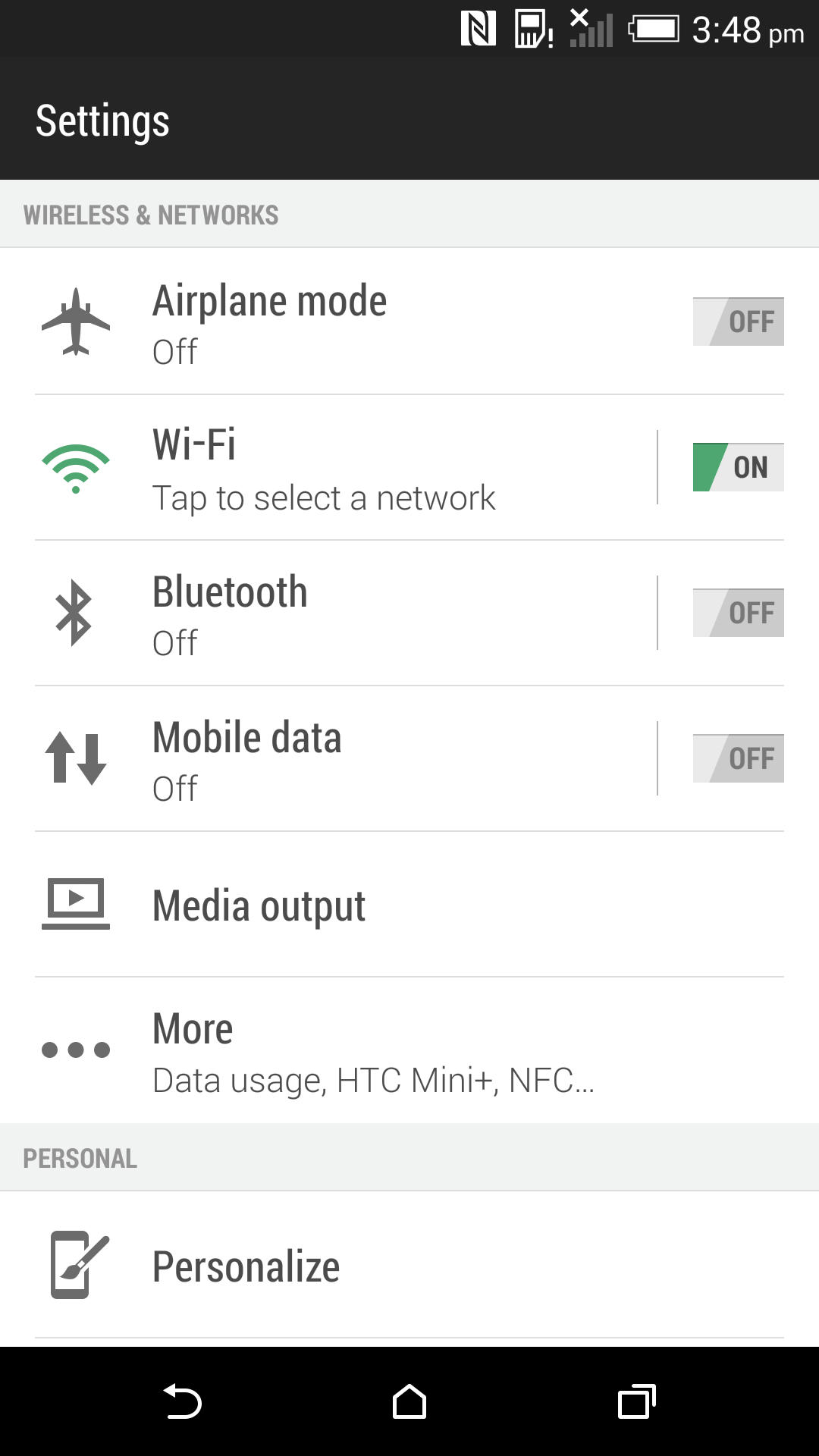The width and height of the screenshot is (819, 1456).
Task: Open Wi-Fi to select a network
Action: (x=346, y=468)
